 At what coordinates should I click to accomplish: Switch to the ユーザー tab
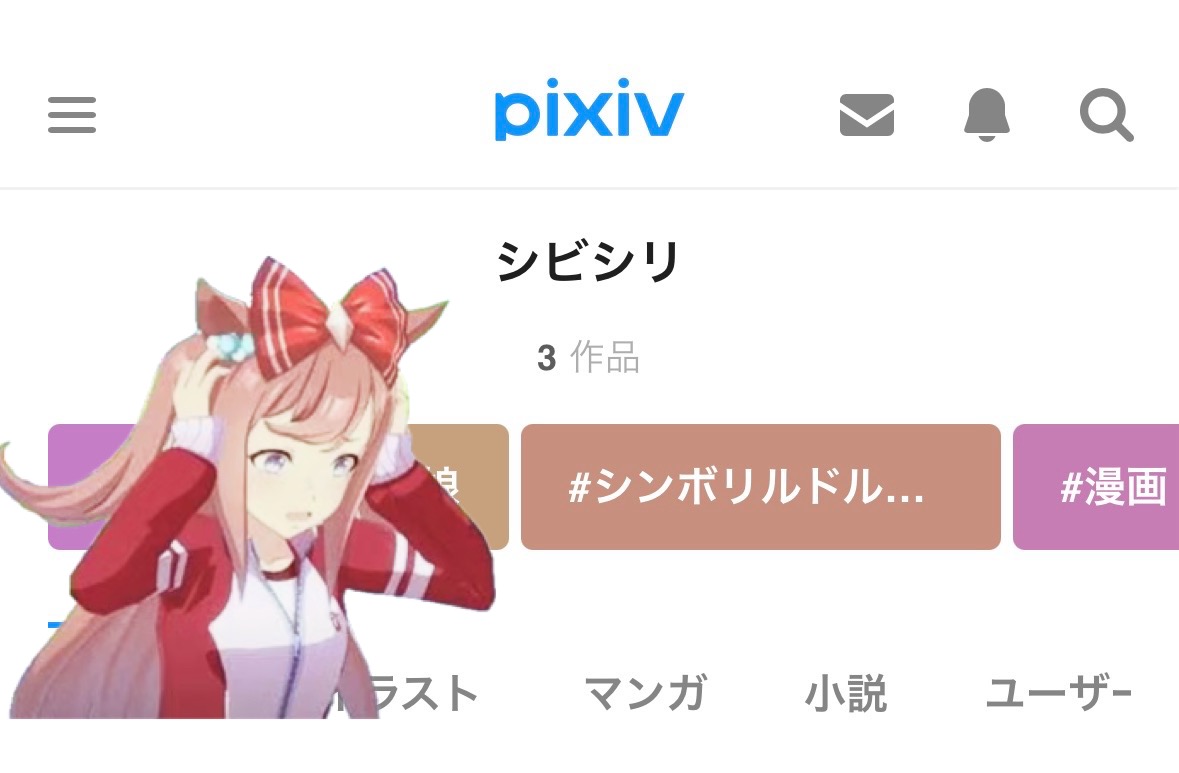coord(1058,694)
